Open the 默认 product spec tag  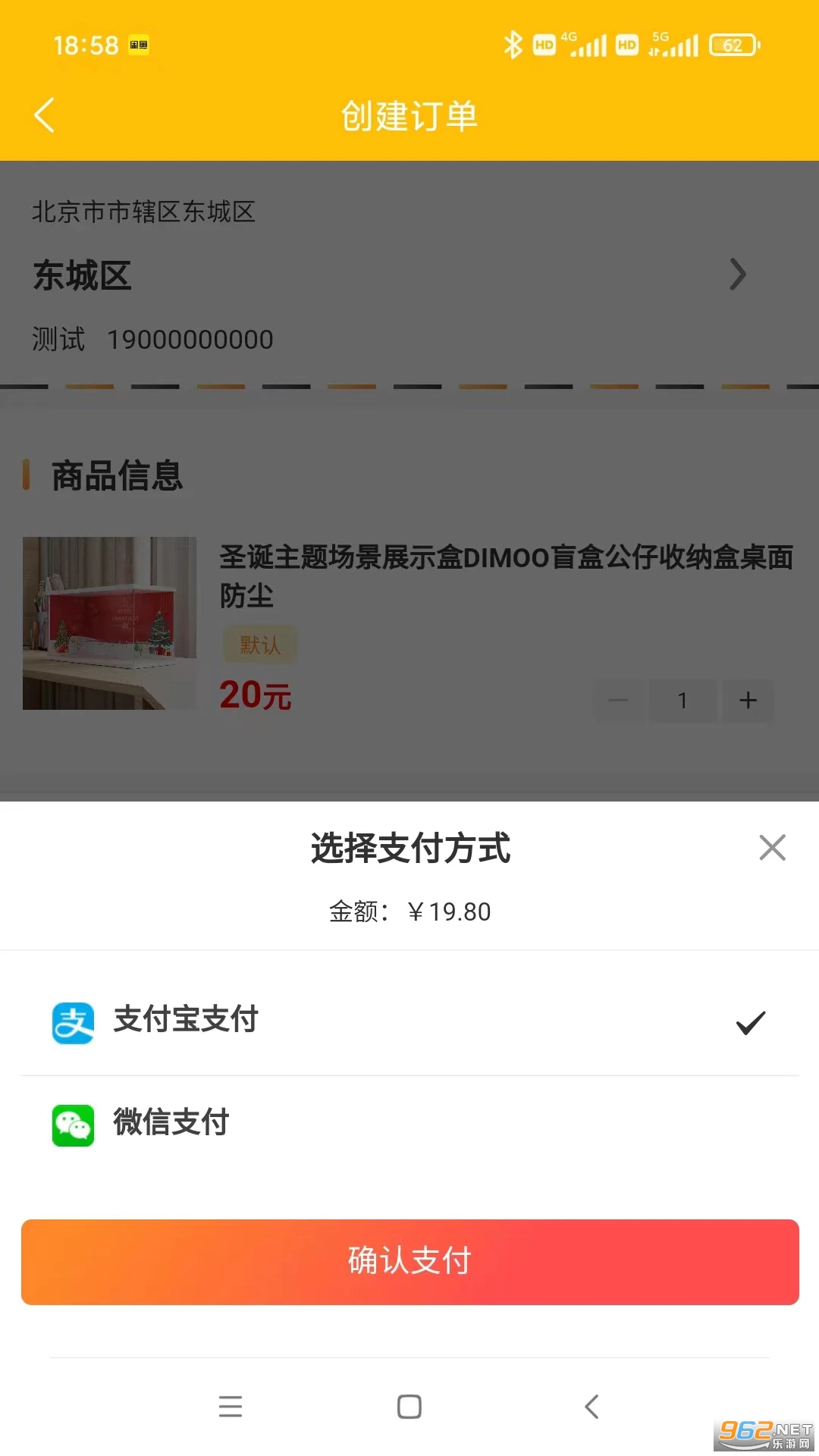click(259, 644)
